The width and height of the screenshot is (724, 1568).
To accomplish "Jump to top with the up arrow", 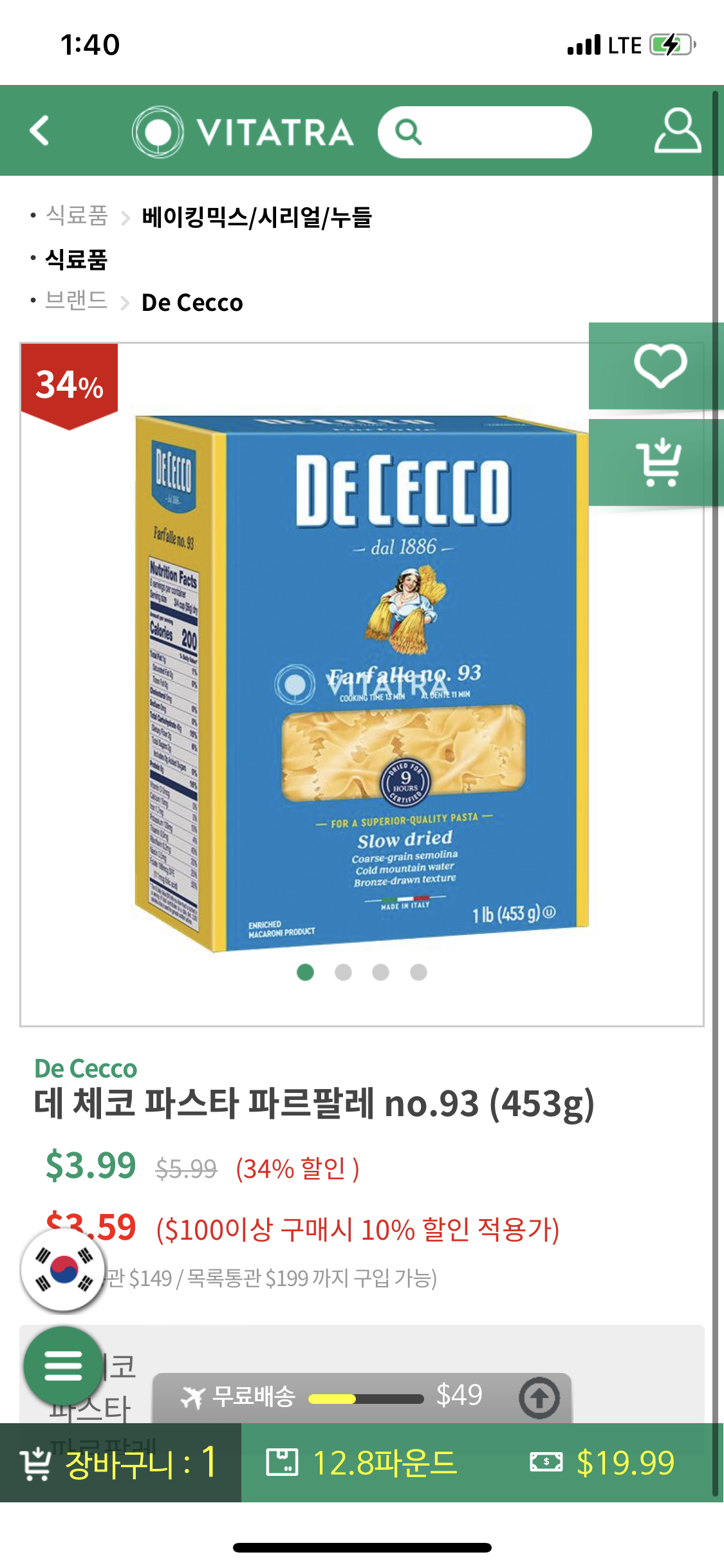I will click(x=539, y=1397).
